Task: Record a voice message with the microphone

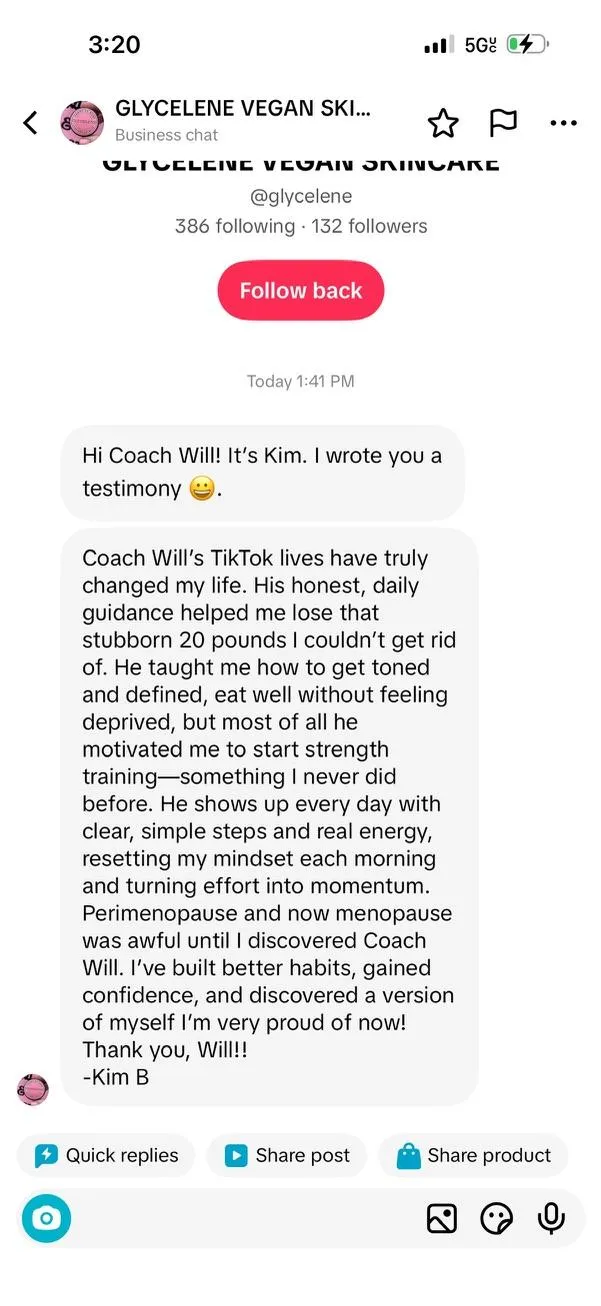Action: point(551,1218)
